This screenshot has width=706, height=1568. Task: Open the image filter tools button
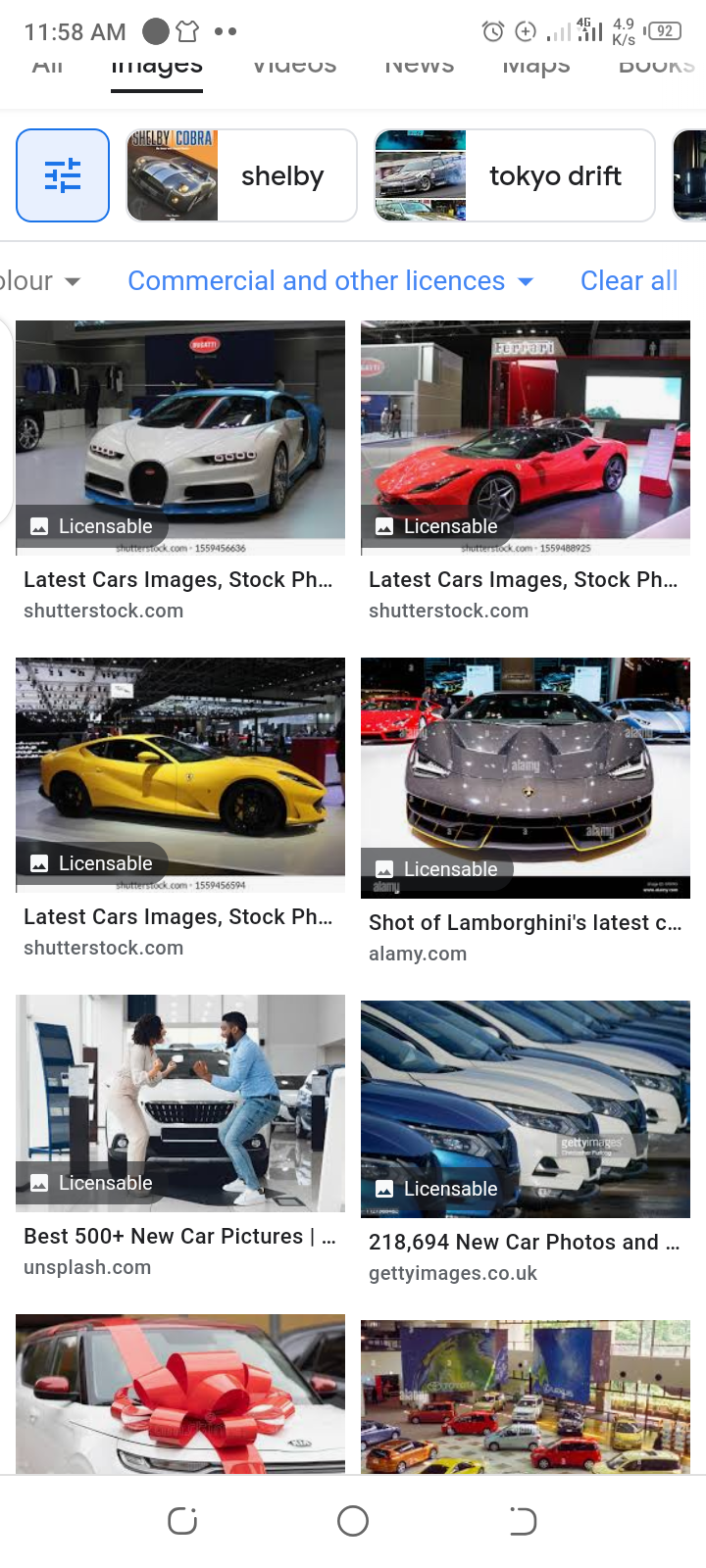pos(63,175)
